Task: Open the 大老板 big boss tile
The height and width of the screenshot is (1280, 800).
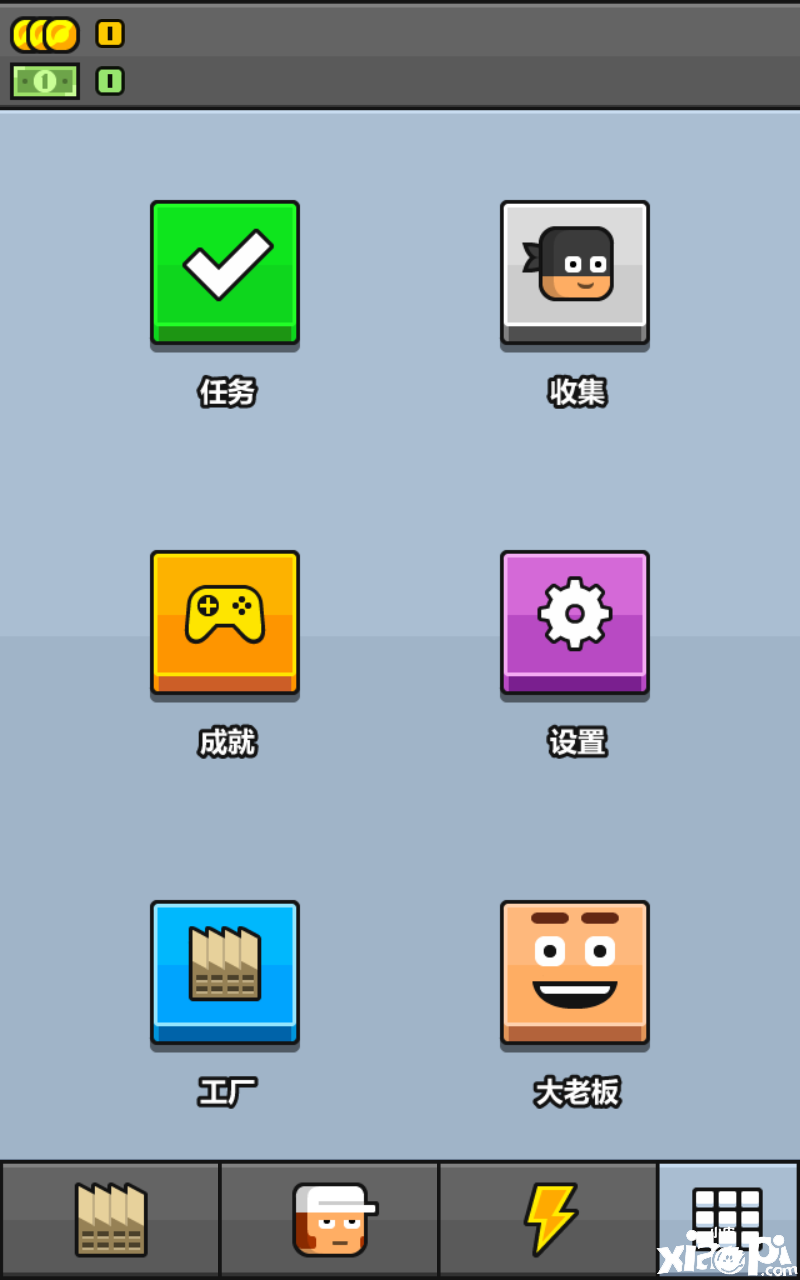Action: [575, 972]
